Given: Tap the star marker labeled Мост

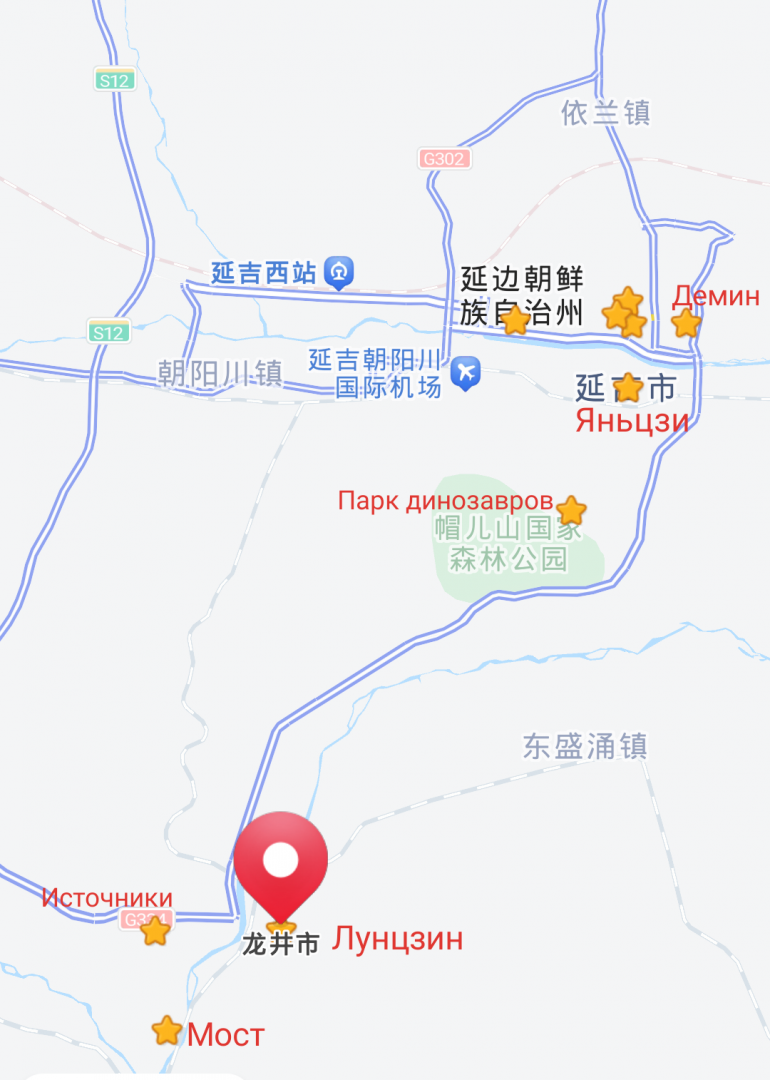Looking at the screenshot, I should click(166, 1030).
